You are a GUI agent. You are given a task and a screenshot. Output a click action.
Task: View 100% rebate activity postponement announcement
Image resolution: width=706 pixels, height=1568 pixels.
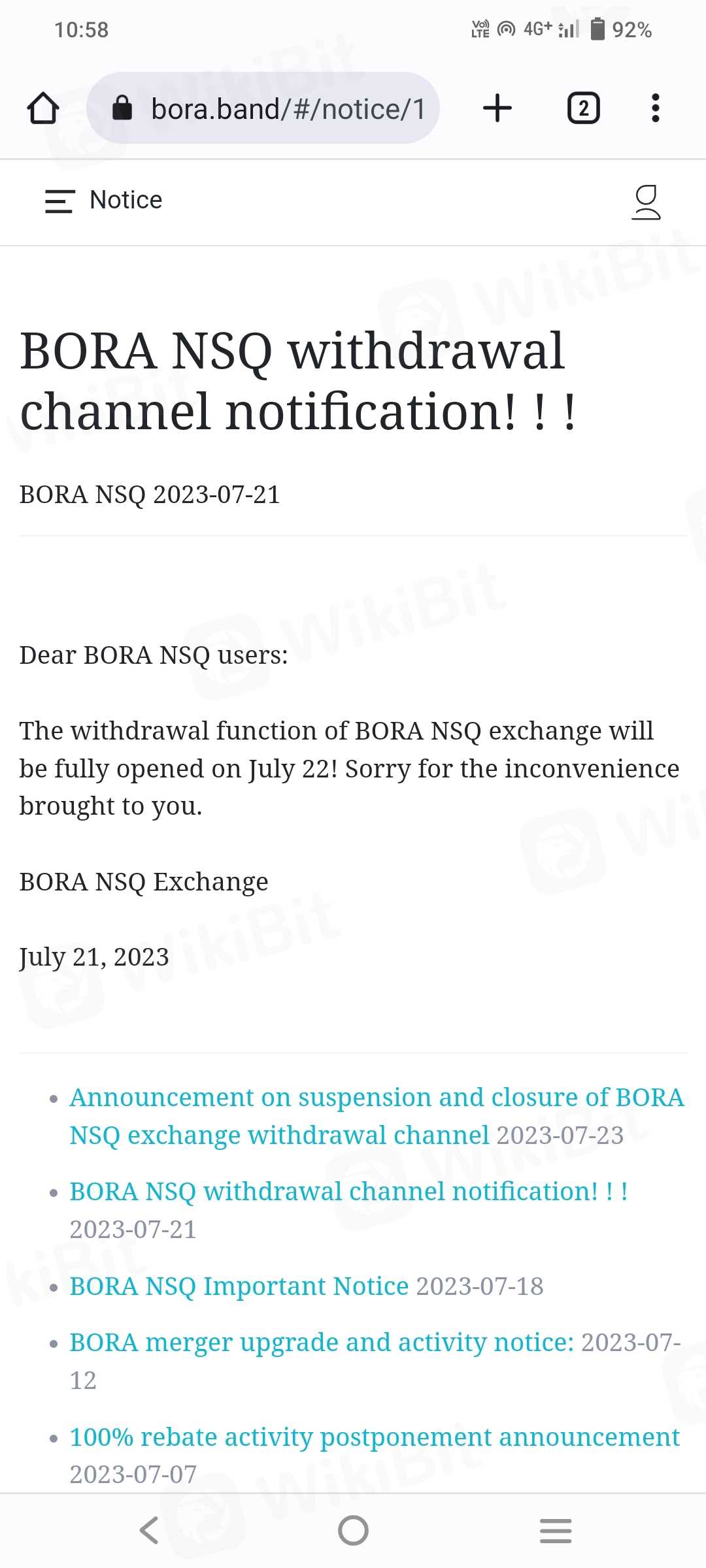point(375,1437)
